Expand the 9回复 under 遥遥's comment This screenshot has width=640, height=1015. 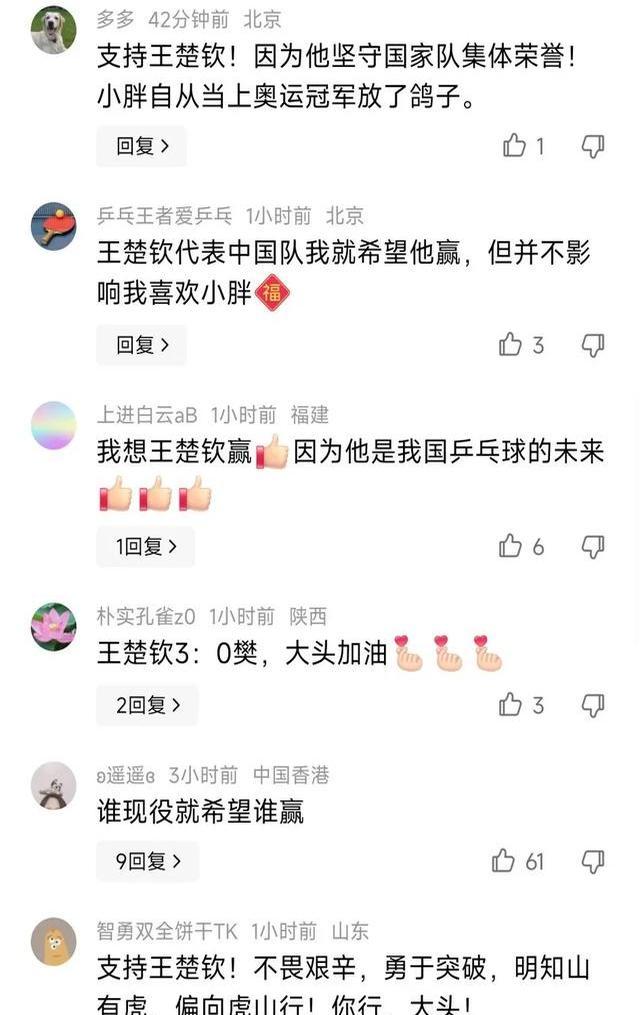click(x=147, y=861)
